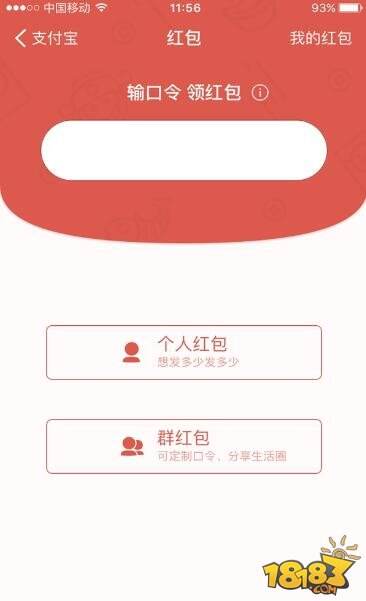The image size is (366, 601).
Task: Go back to 支付宝
Action: pyautogui.click(x=46, y=38)
